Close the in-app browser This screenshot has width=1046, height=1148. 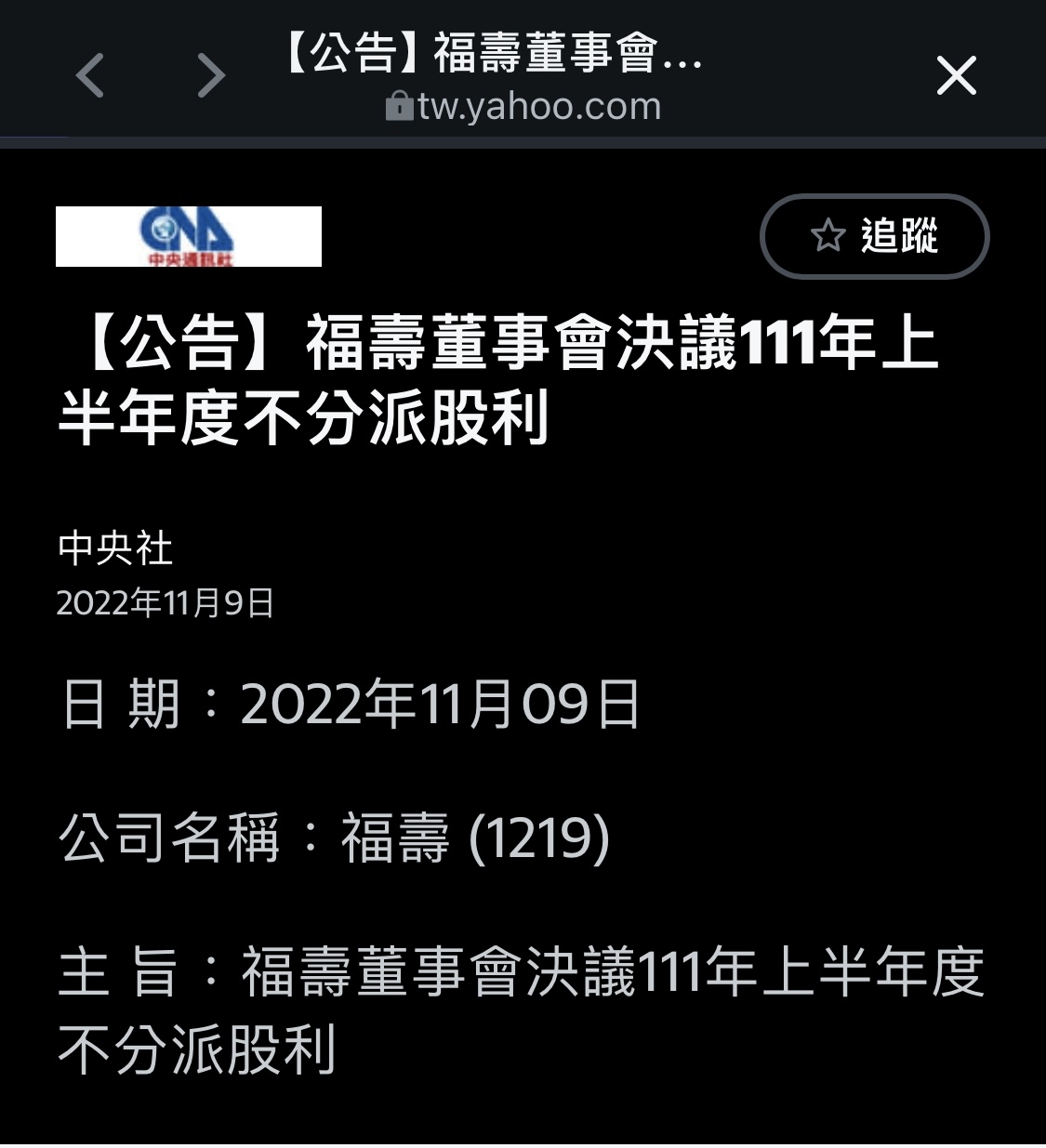click(956, 75)
